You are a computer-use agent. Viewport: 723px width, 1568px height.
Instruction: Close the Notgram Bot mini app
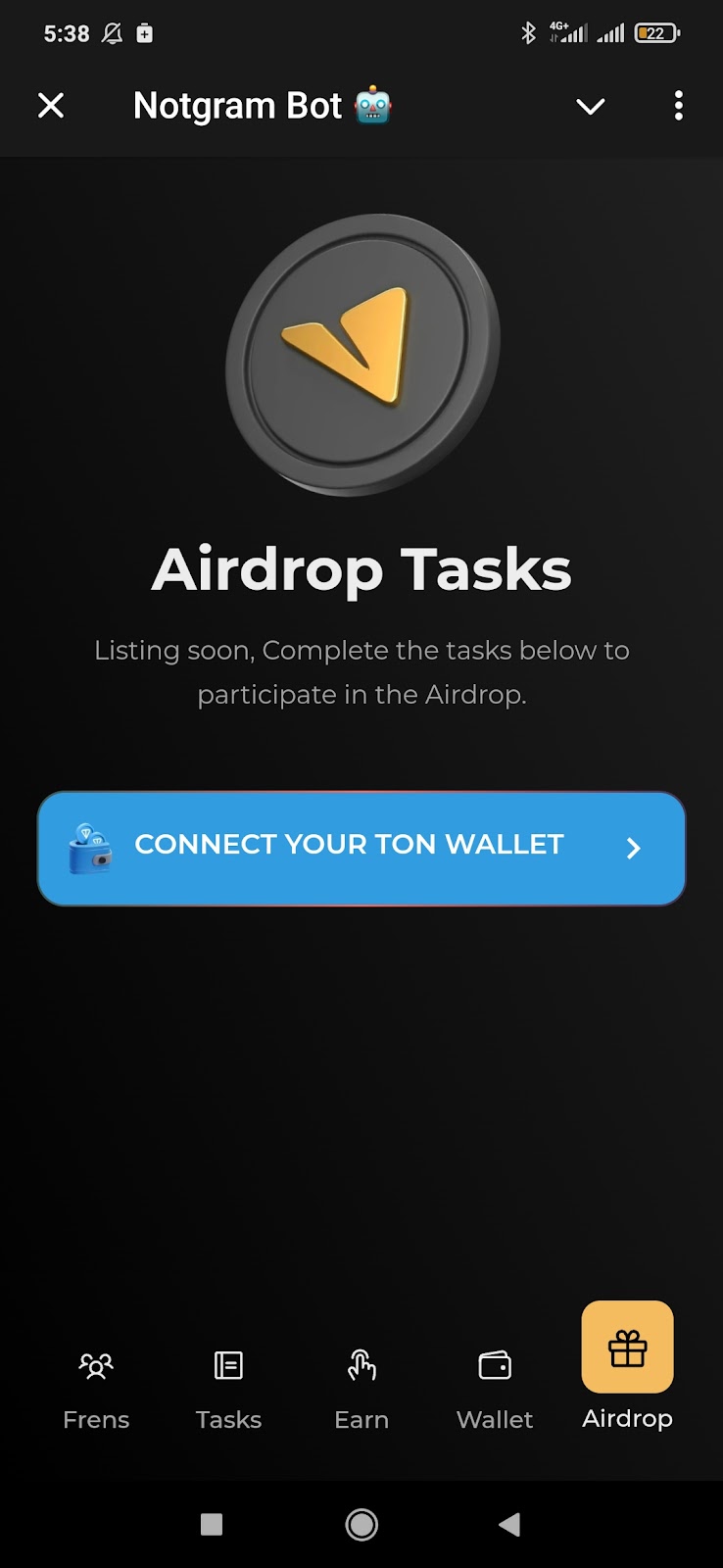click(51, 106)
